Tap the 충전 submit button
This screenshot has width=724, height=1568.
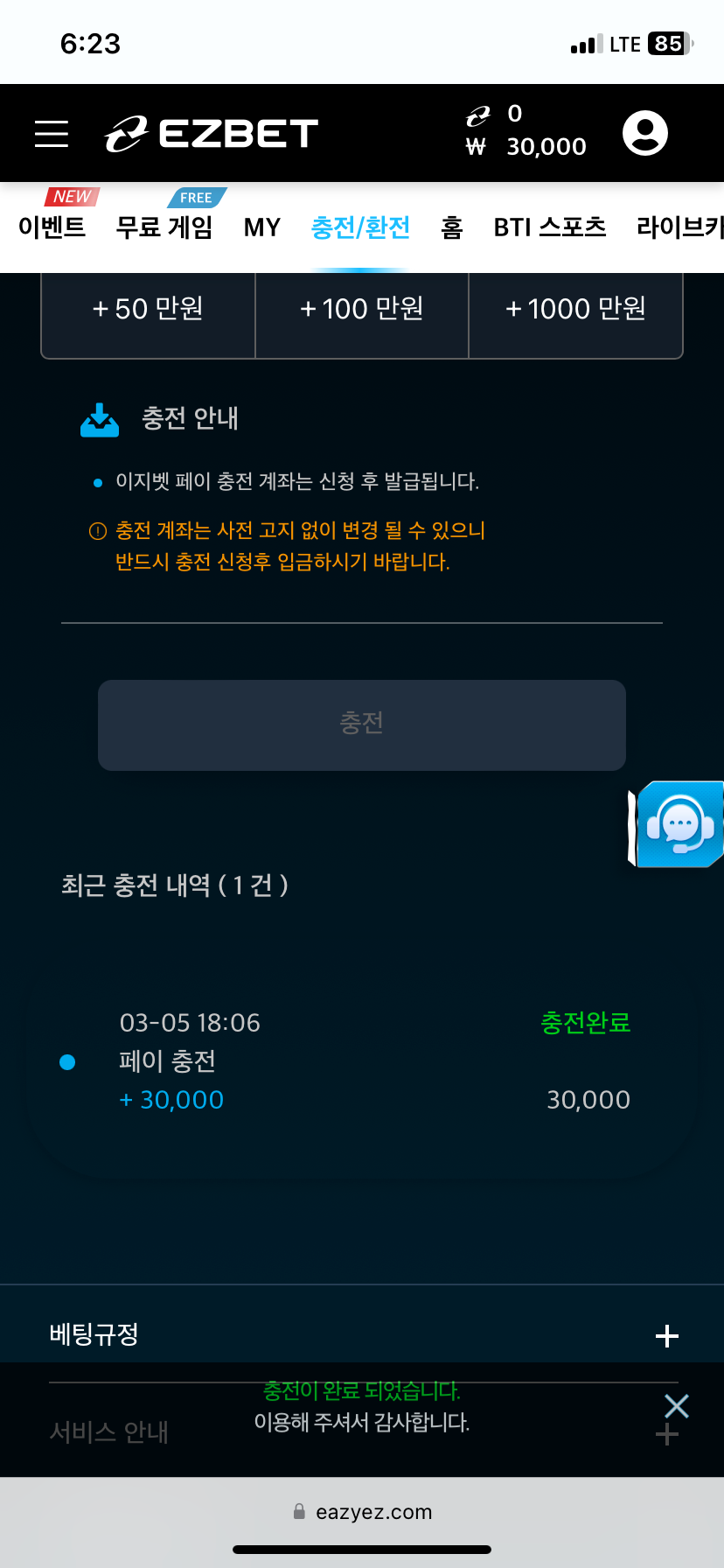click(362, 724)
